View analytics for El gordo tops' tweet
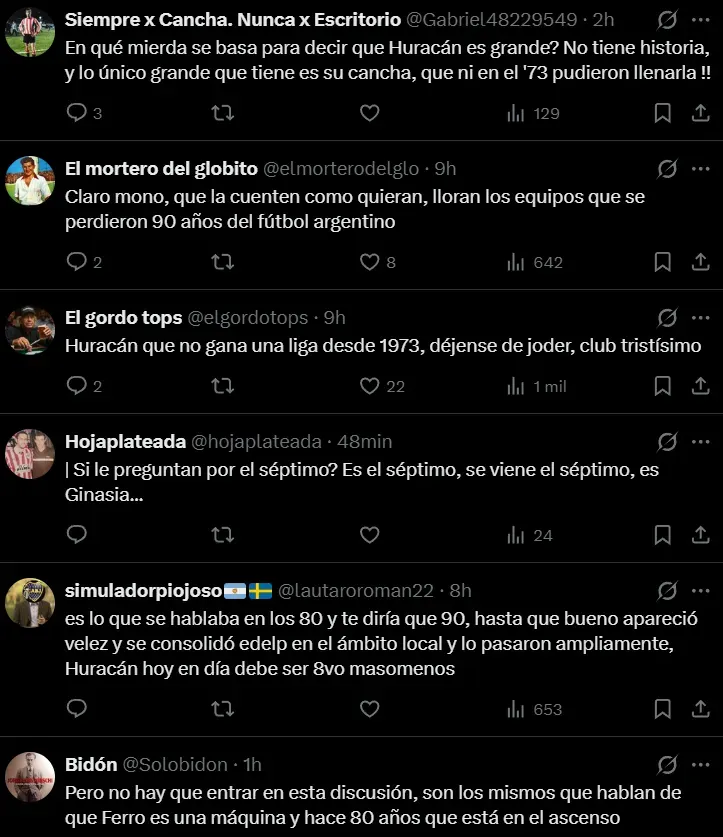This screenshot has width=723, height=837. click(x=516, y=386)
